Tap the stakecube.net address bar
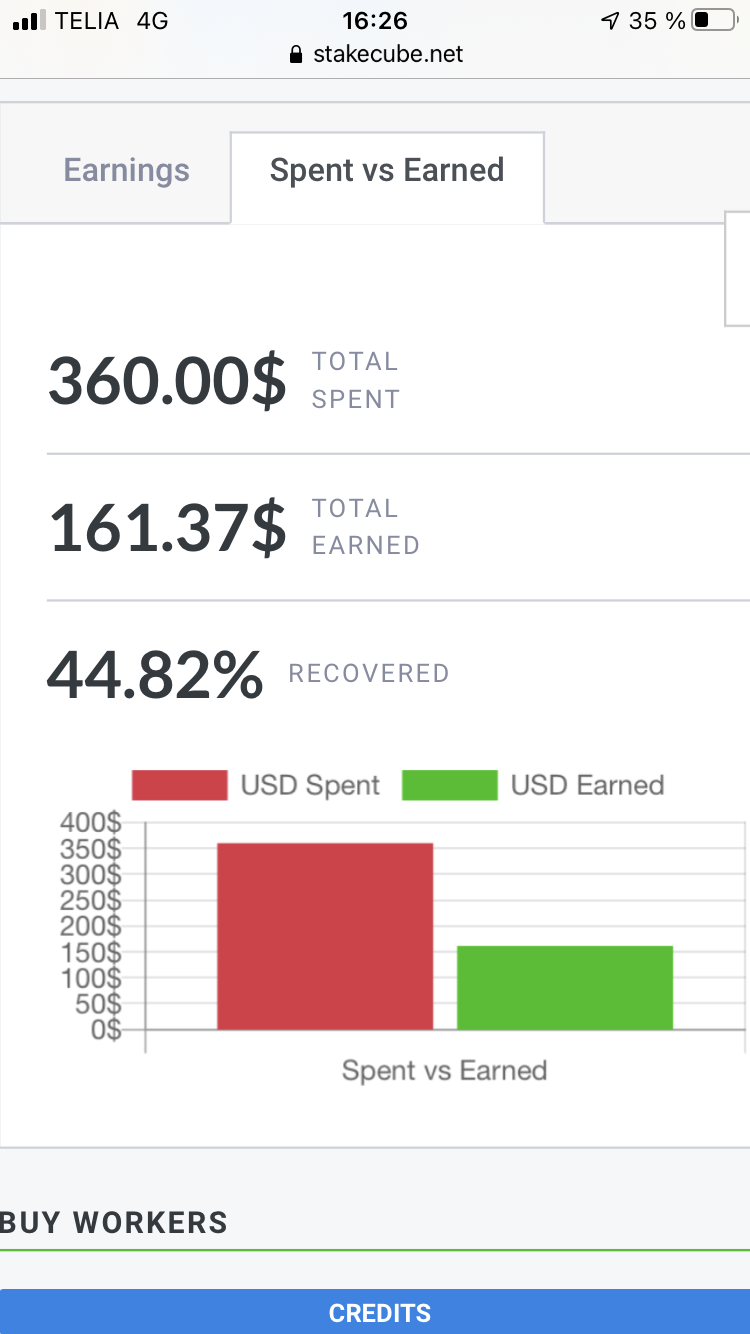Image resolution: width=750 pixels, height=1334 pixels. (375, 54)
